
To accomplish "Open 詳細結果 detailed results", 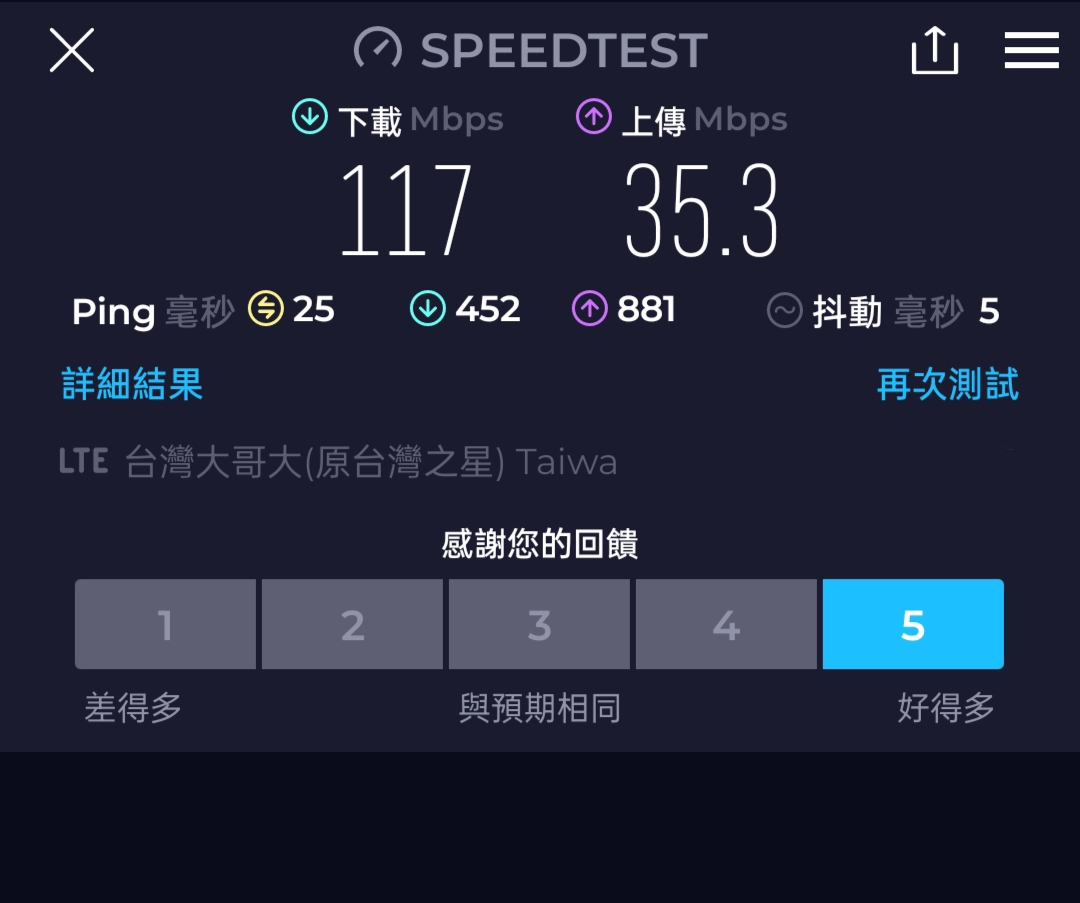I will click(132, 384).
